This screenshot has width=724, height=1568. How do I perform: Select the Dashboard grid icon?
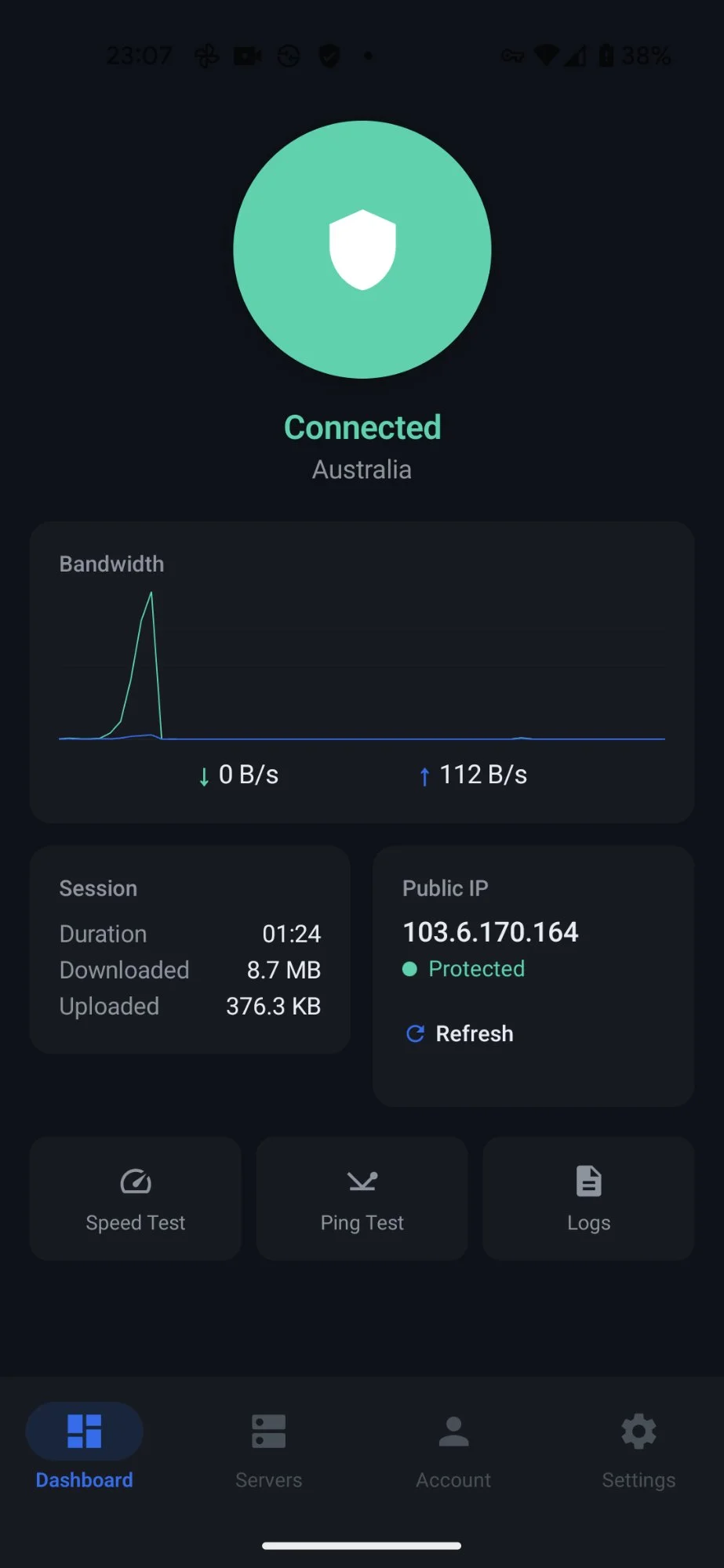click(x=84, y=1430)
